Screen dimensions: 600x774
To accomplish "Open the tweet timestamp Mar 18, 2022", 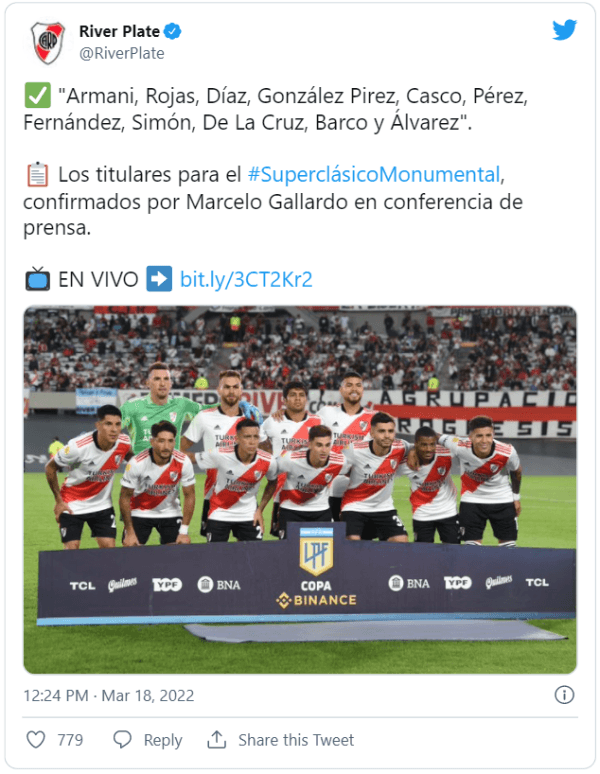I will (x=109, y=695).
